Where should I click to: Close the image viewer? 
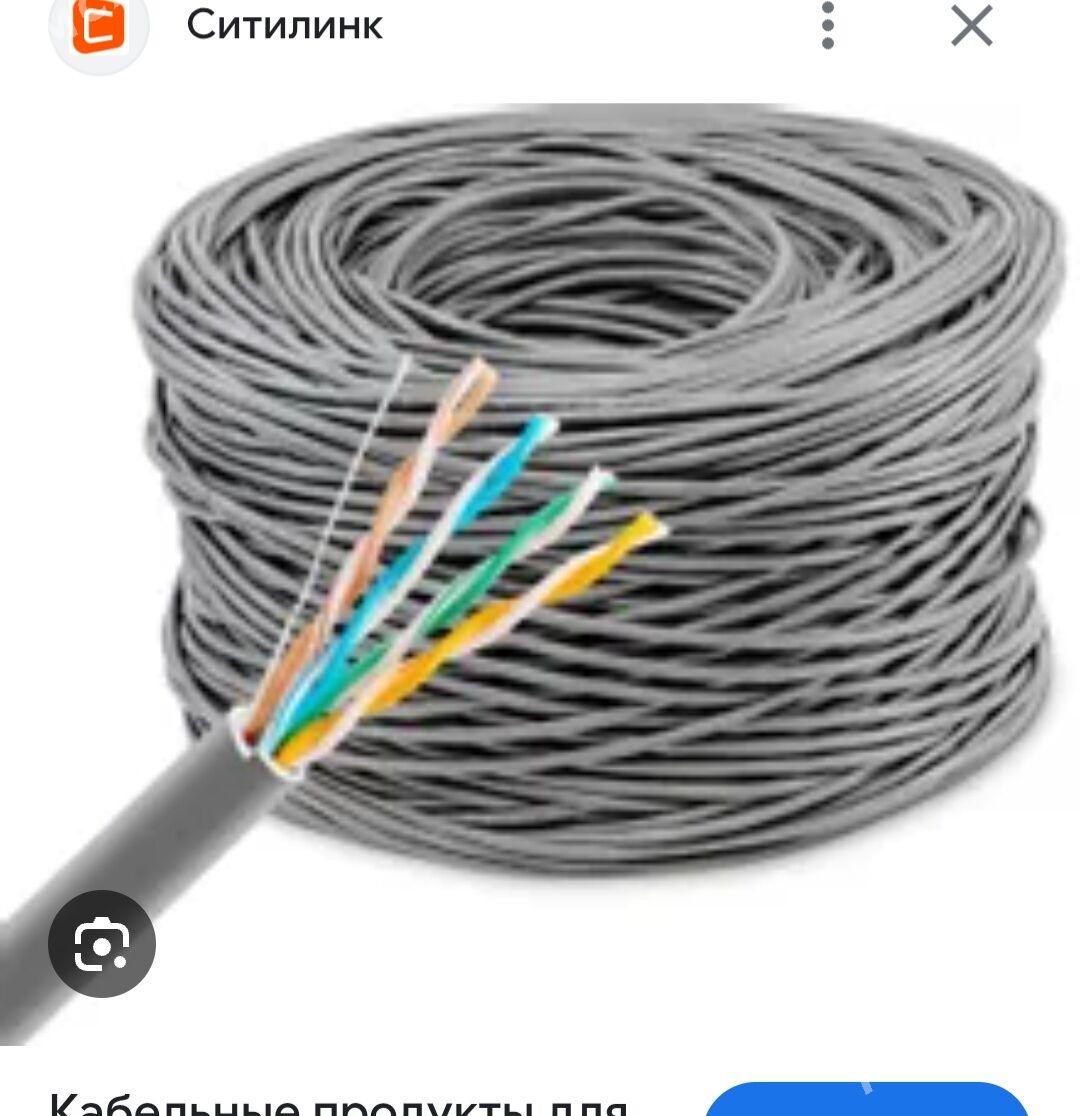[971, 26]
